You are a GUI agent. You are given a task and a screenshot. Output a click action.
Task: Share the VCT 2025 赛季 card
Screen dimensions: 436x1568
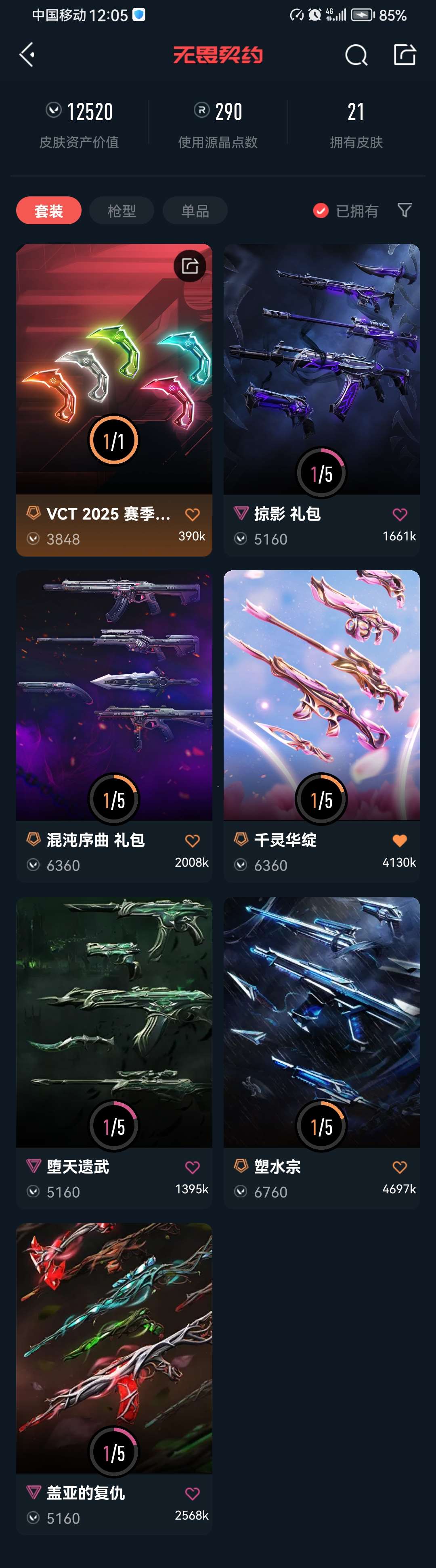coord(190,266)
